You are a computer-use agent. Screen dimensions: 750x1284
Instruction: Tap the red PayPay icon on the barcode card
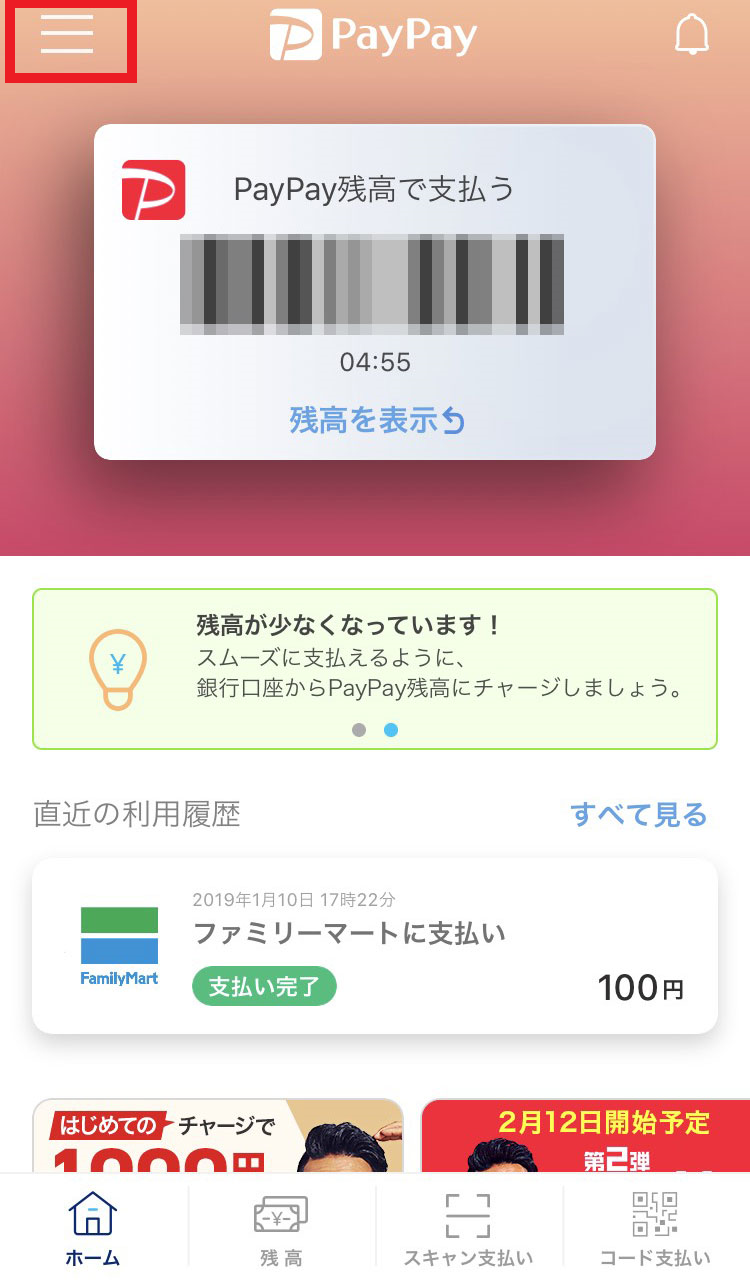coord(156,190)
